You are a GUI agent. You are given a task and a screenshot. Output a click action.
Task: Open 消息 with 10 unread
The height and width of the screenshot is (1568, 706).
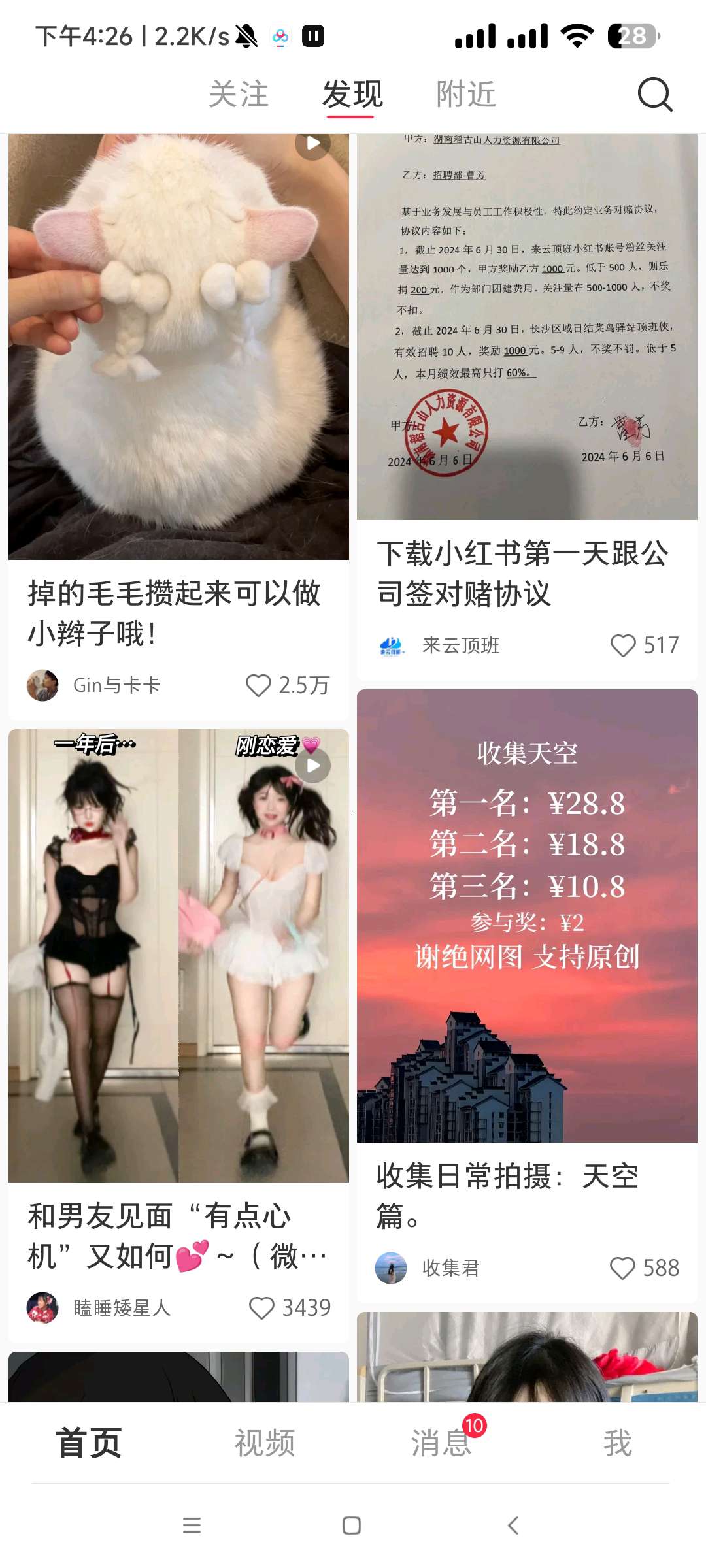441,1443
